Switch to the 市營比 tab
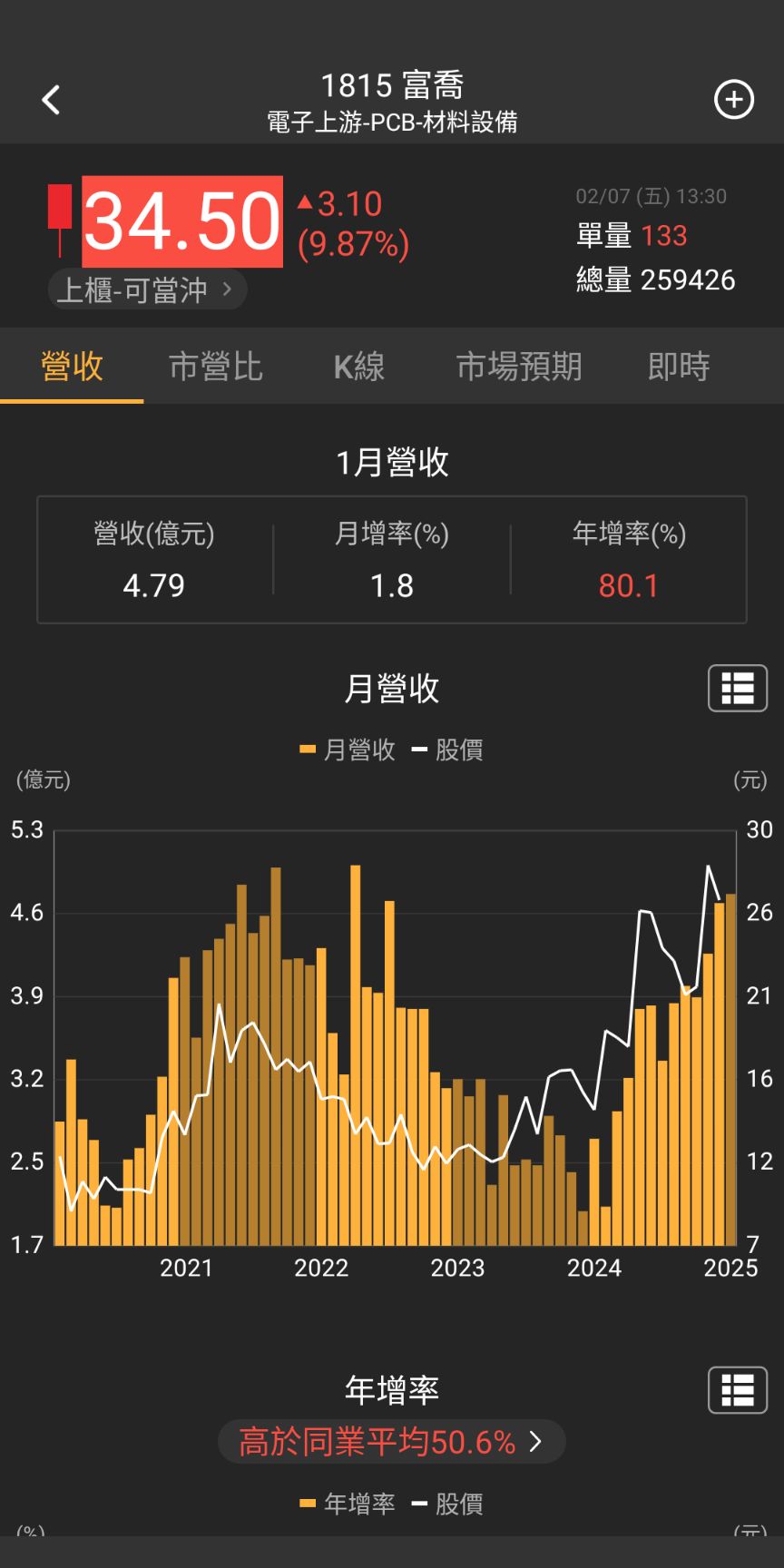This screenshot has width=784, height=1568. [215, 367]
